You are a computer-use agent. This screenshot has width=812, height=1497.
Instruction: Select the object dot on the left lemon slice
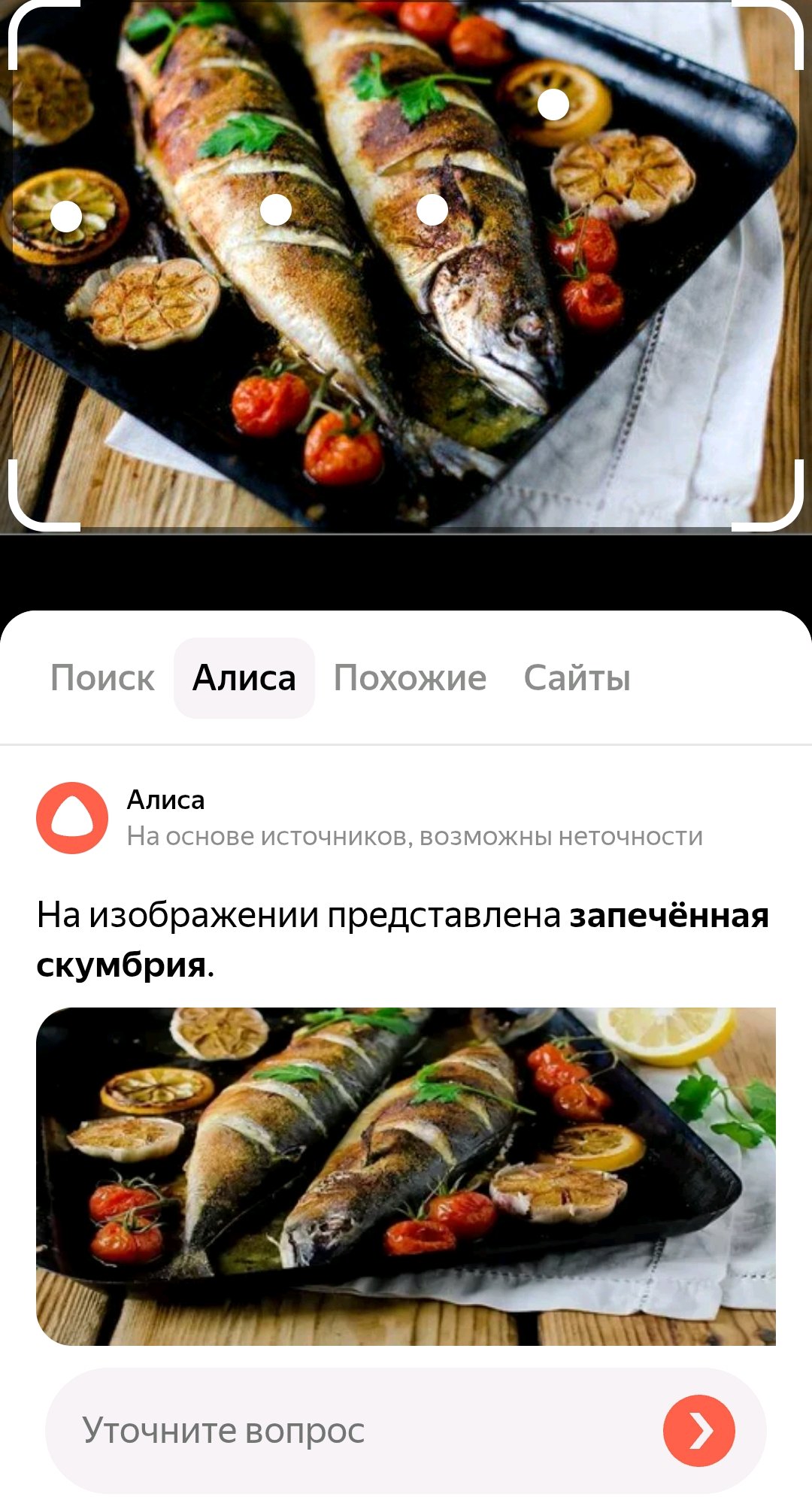(x=66, y=217)
